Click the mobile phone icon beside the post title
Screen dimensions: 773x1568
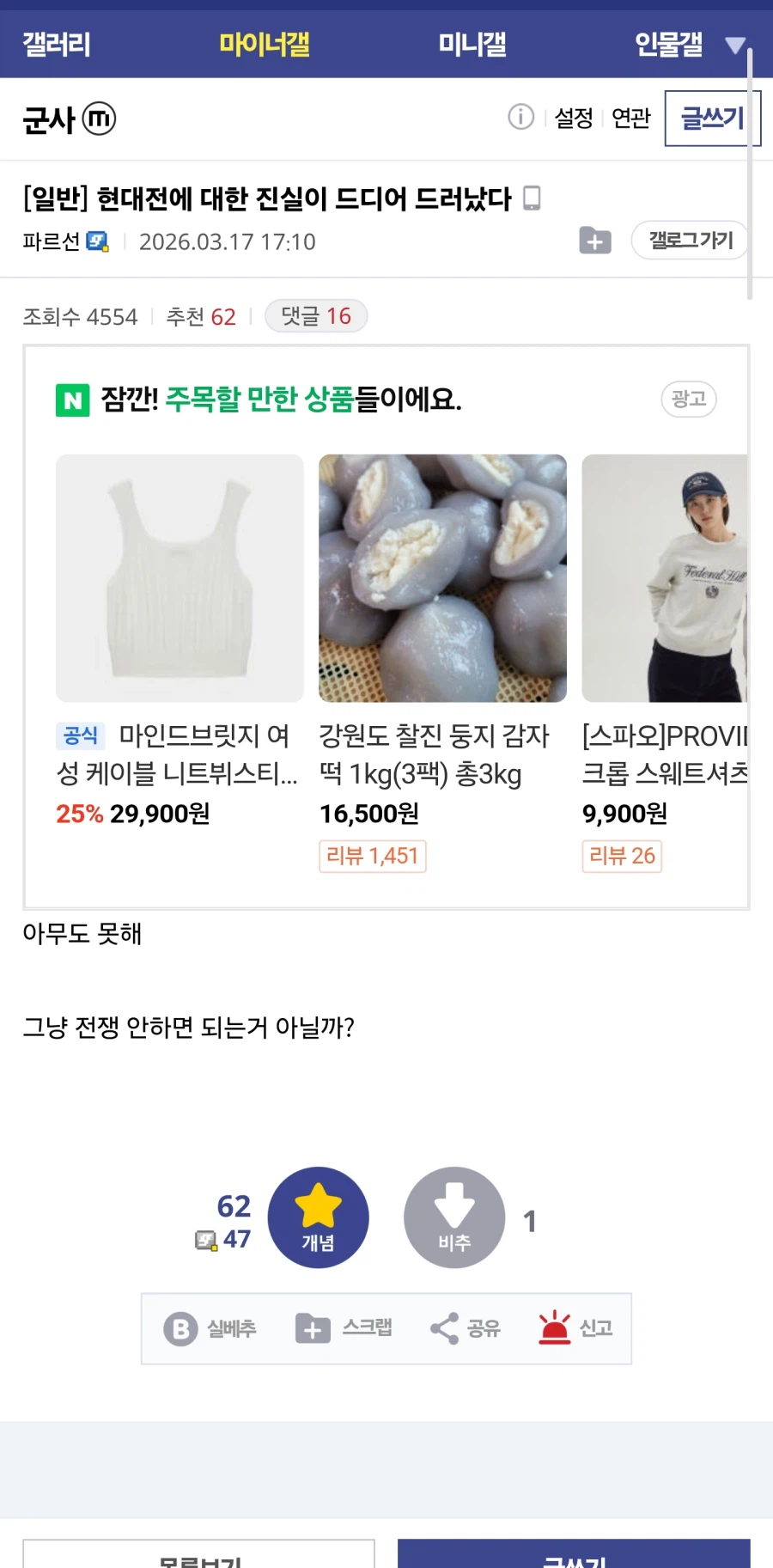[533, 198]
